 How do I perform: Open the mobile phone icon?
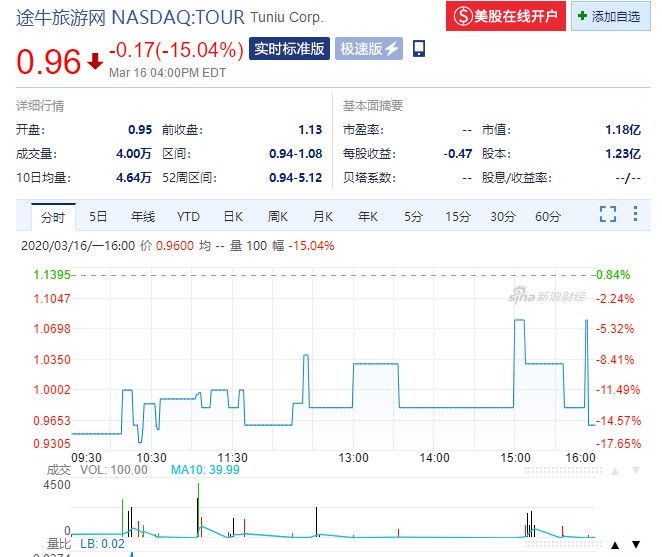418,49
